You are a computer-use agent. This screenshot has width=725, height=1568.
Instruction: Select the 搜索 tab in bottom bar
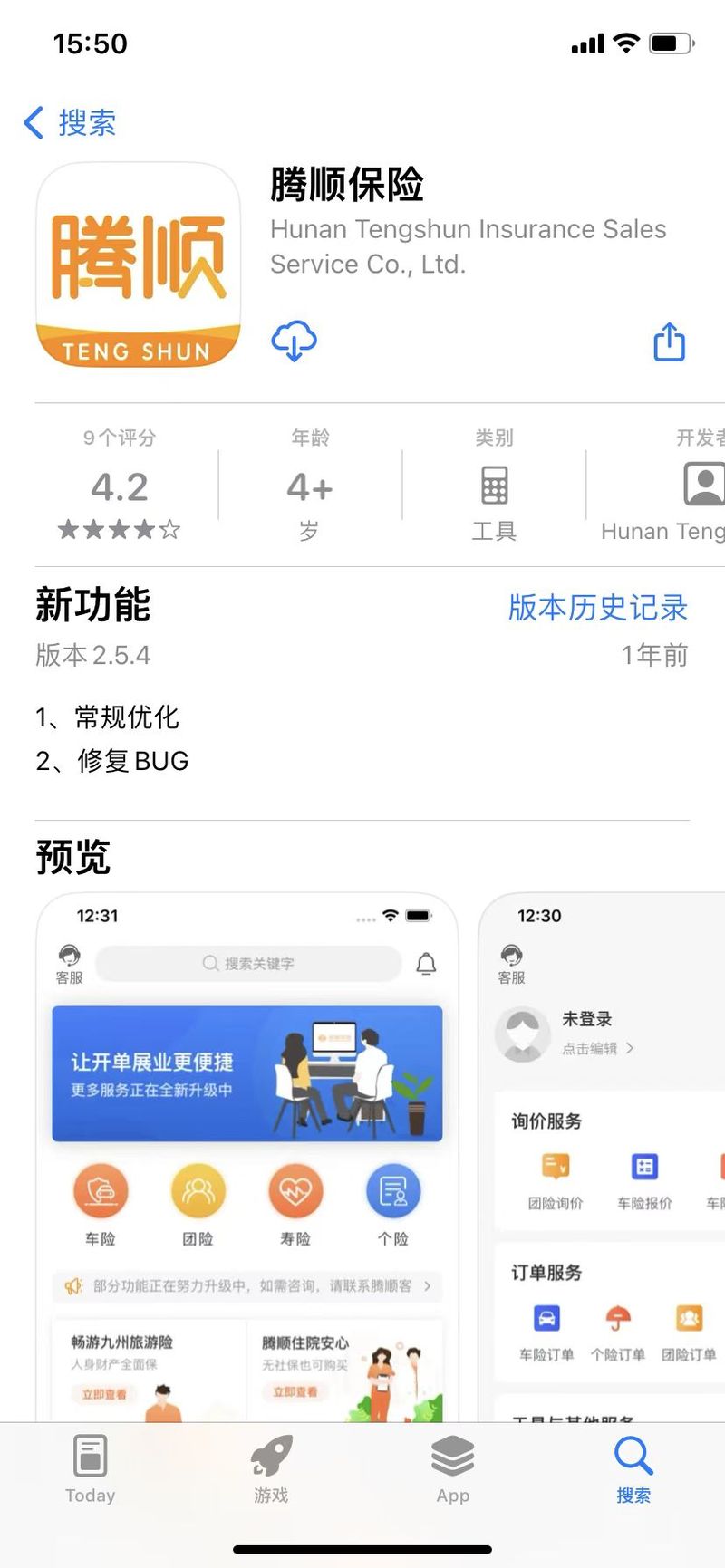pos(633,1469)
